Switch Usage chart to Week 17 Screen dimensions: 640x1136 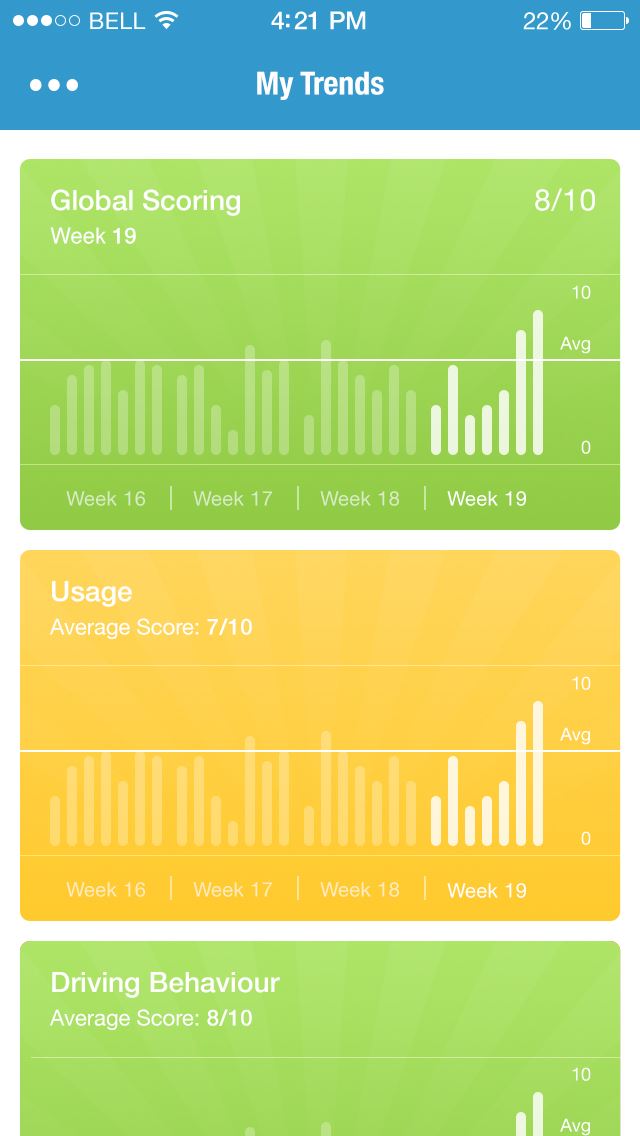[x=233, y=890]
